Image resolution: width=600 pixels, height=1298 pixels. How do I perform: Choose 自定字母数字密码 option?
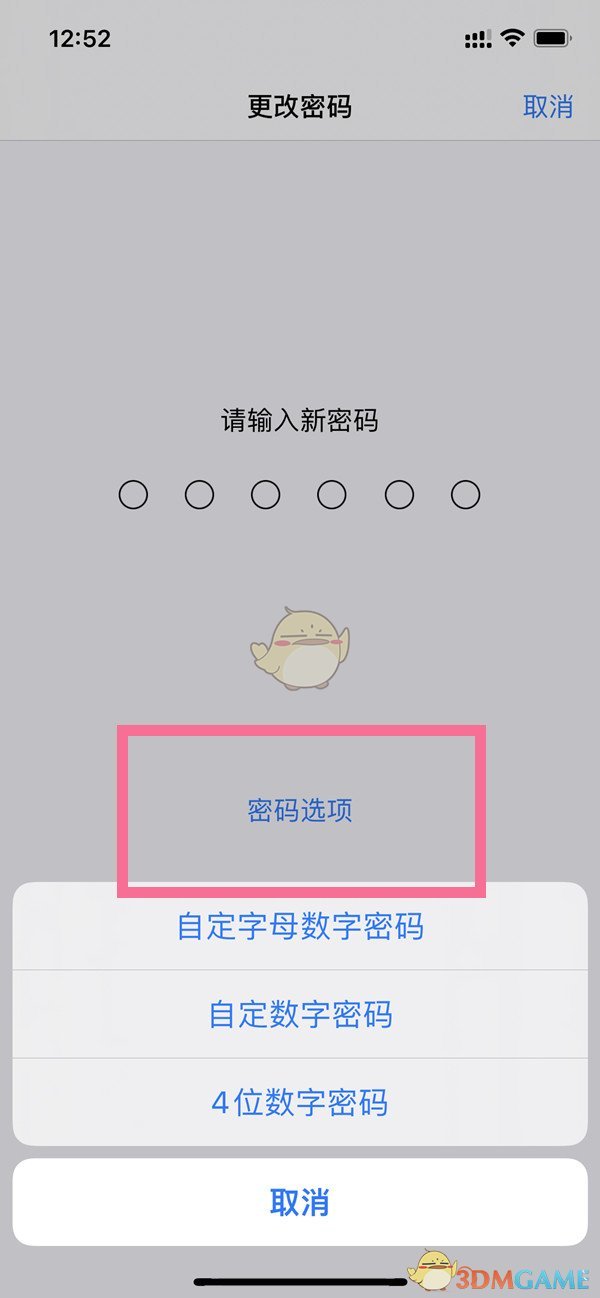pos(300,926)
